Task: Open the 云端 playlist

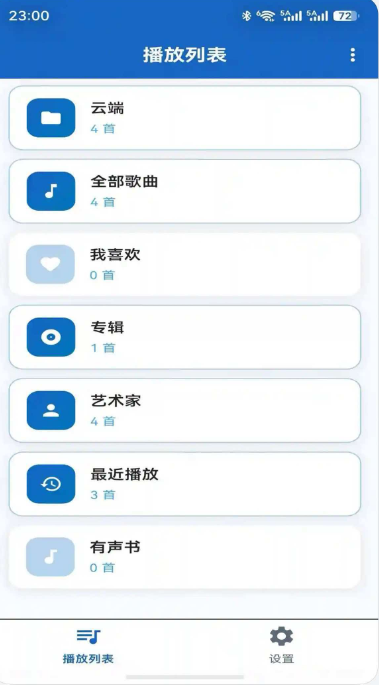Action: [x=185, y=118]
